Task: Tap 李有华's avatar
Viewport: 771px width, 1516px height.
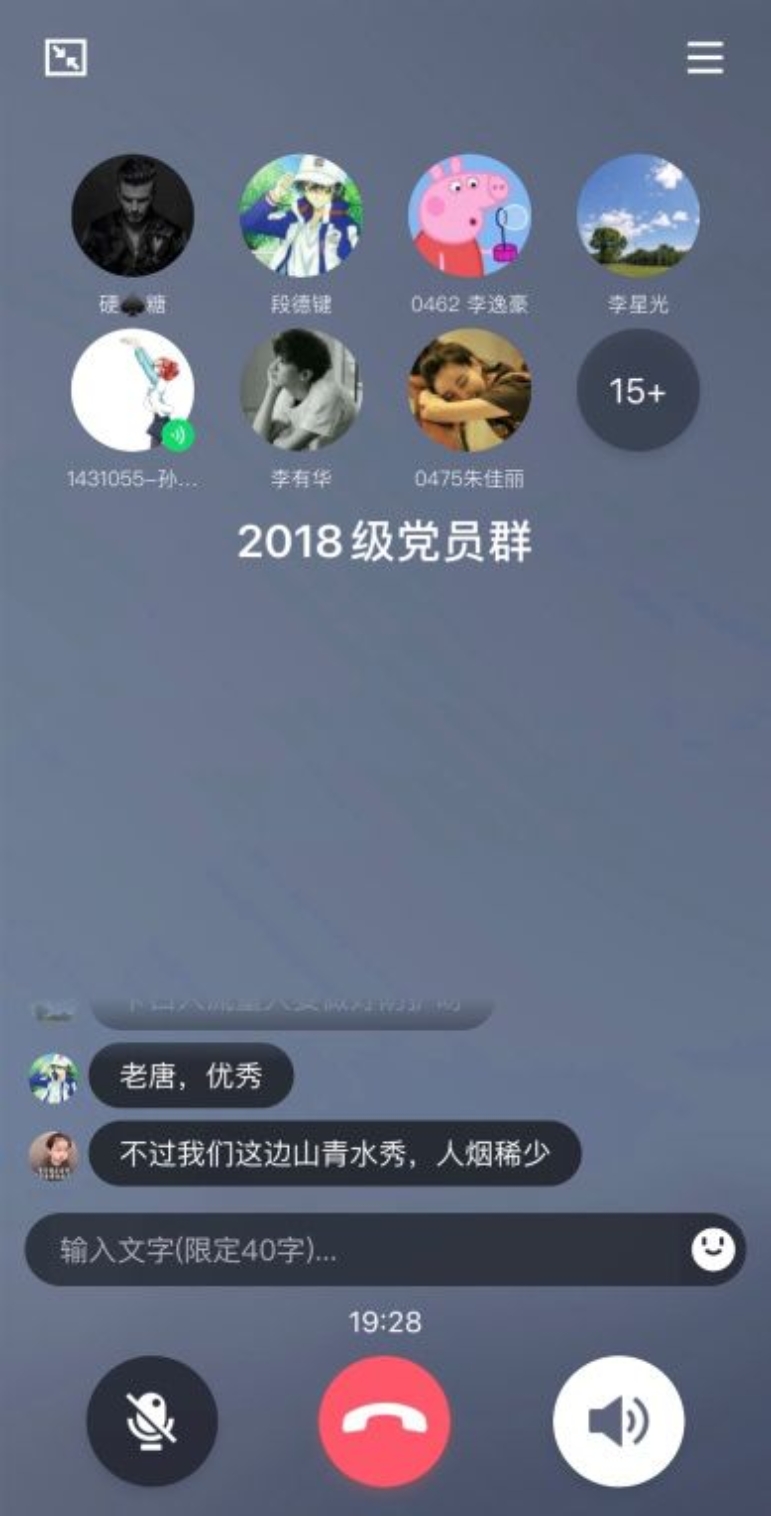Action: click(x=301, y=391)
